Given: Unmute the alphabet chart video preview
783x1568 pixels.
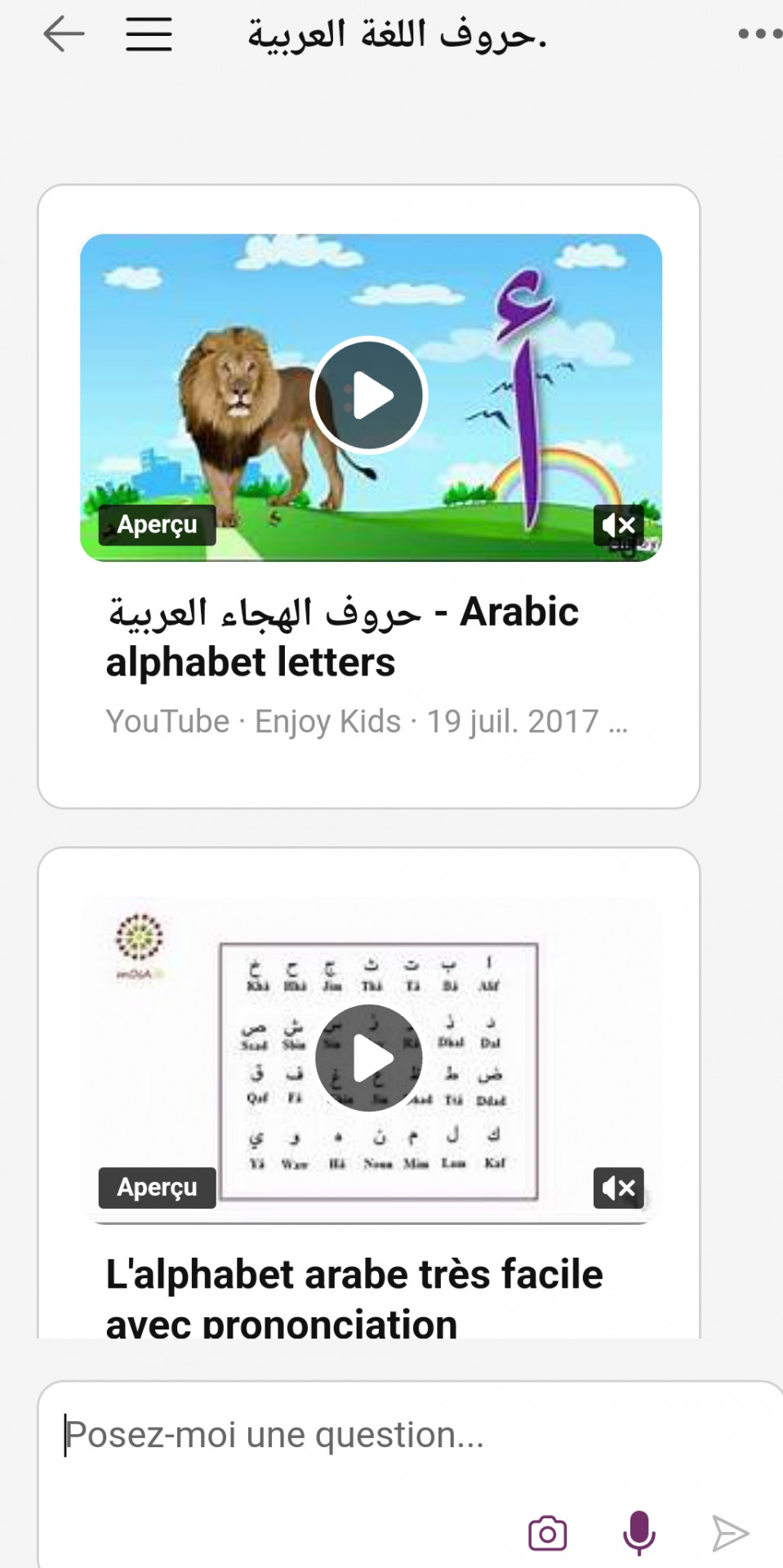Looking at the screenshot, I should [618, 1188].
